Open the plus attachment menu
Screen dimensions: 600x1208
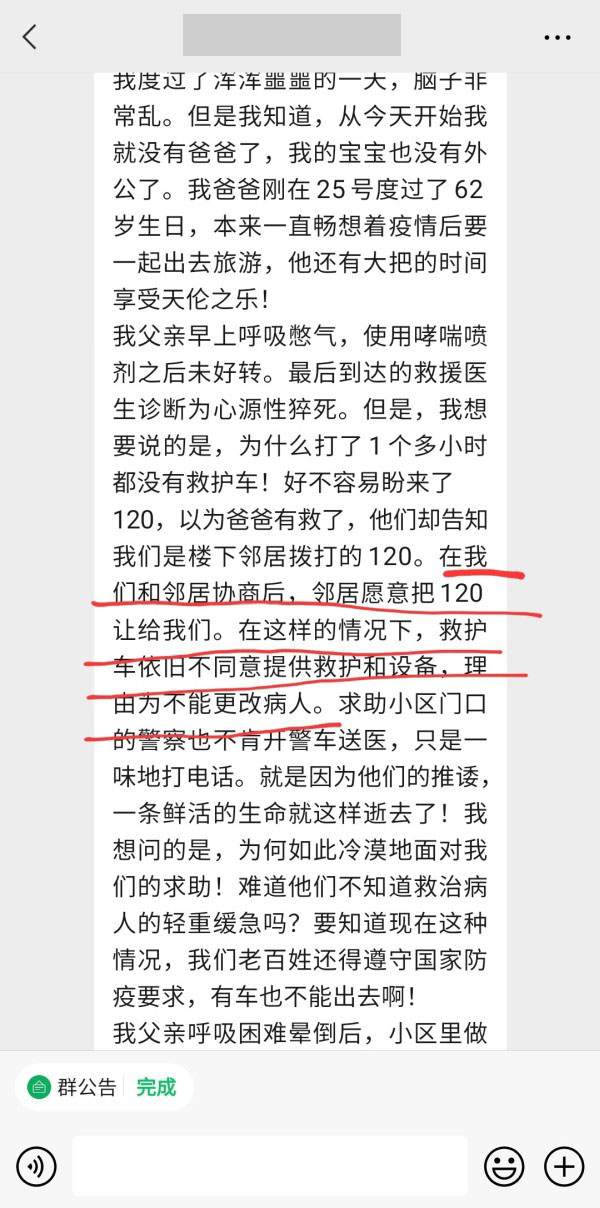564,1165
